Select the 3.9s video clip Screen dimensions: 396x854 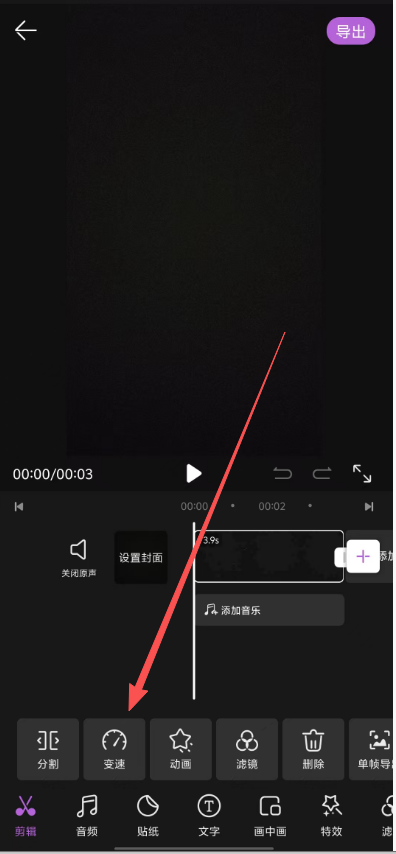coord(269,556)
